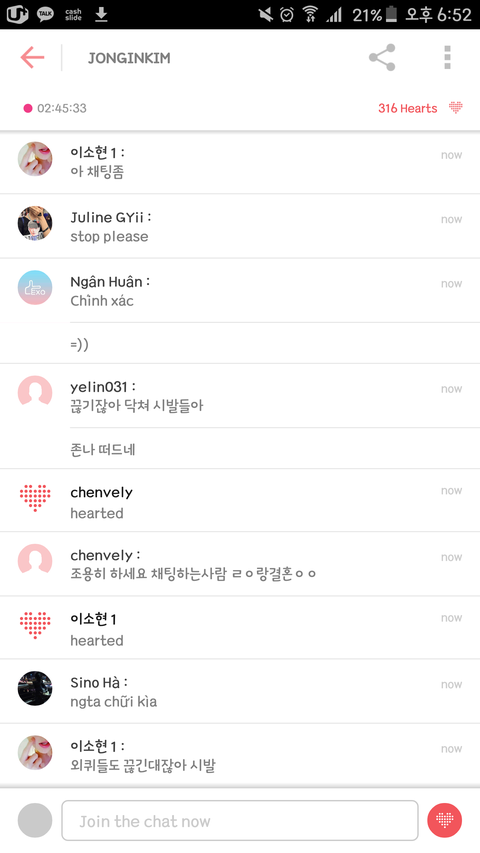Viewport: 480px width, 853px height.
Task: View Sino Hà's profile avatar
Action: [x=35, y=688]
